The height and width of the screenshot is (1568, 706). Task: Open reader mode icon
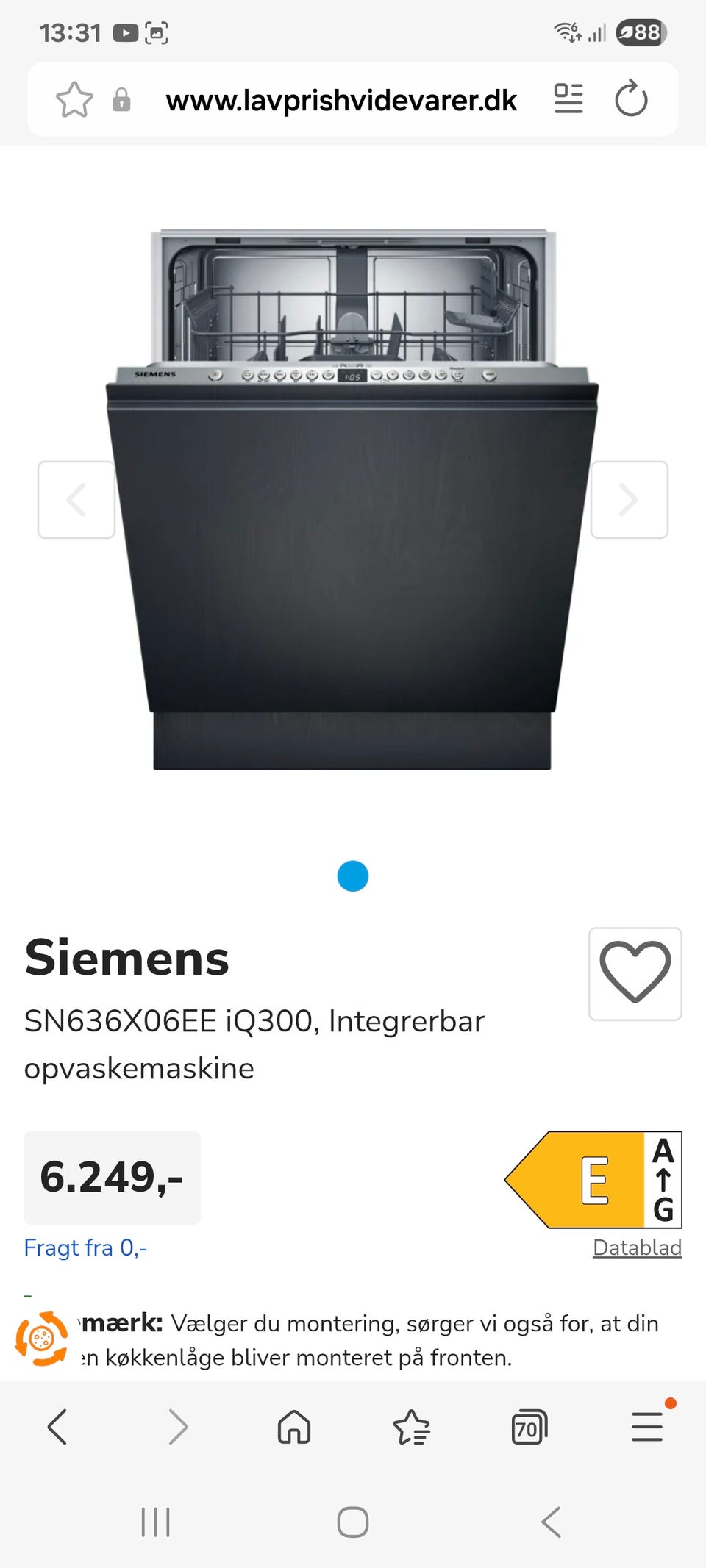pos(568,99)
